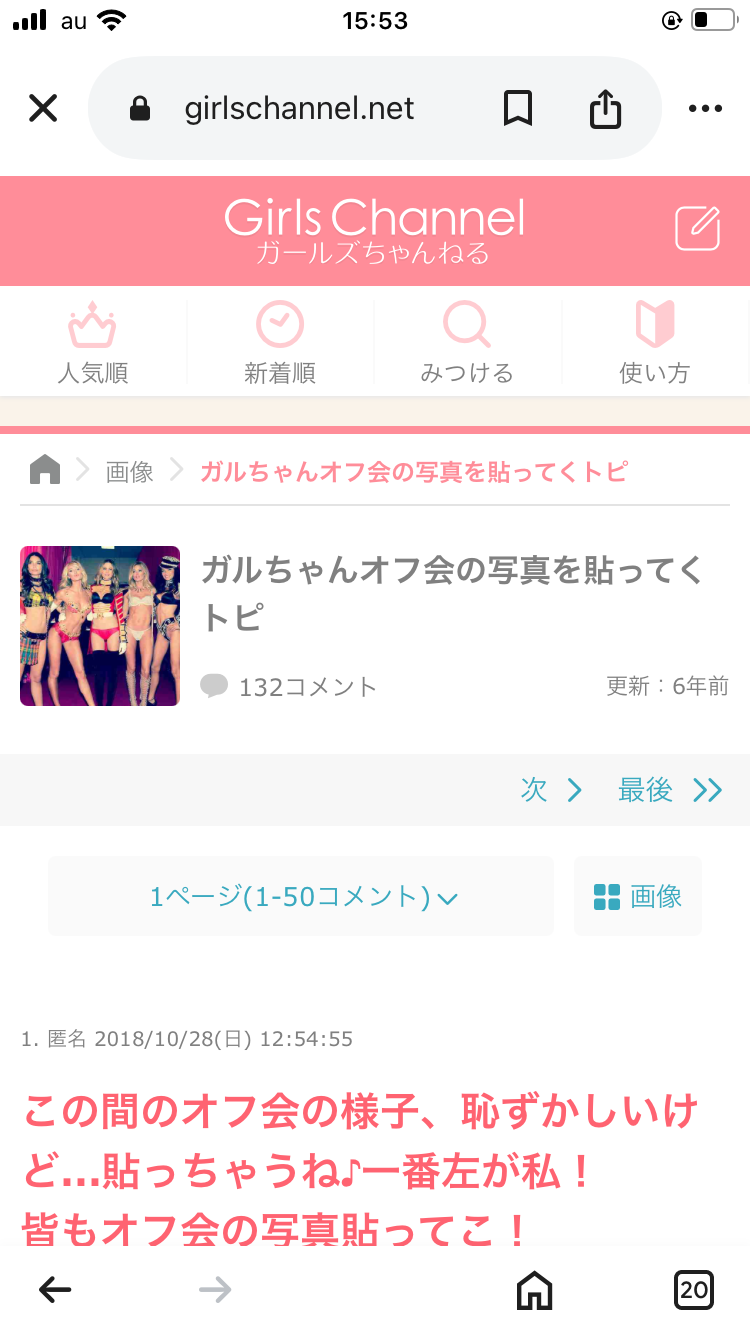Tap the lock icon in the address bar
This screenshot has width=750, height=1334.
point(140,107)
